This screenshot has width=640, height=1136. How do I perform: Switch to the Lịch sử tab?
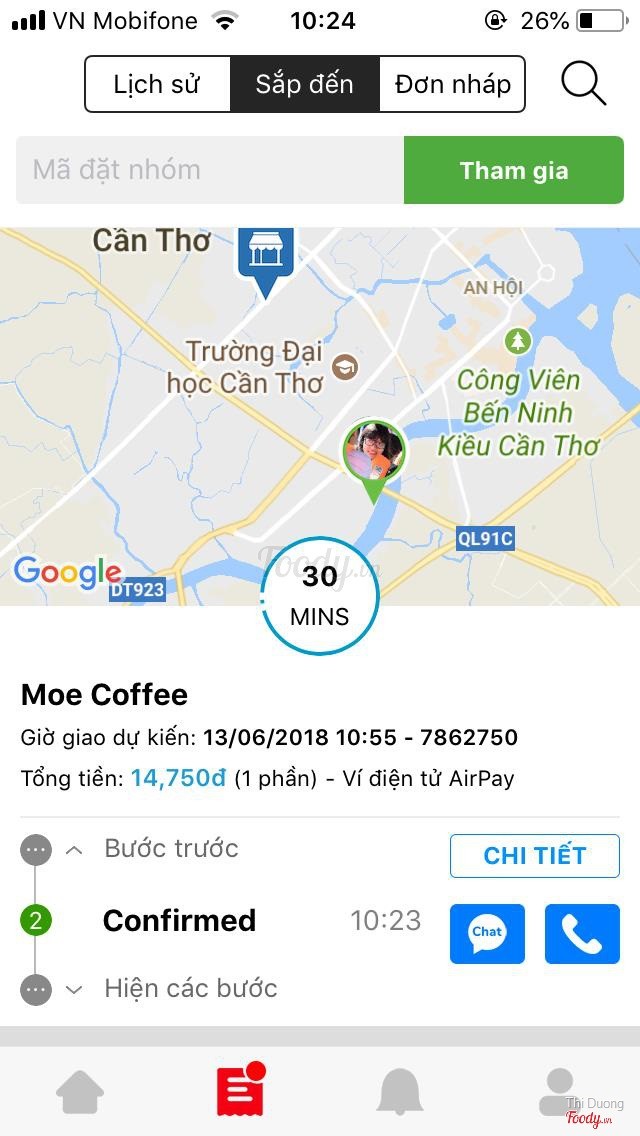157,84
